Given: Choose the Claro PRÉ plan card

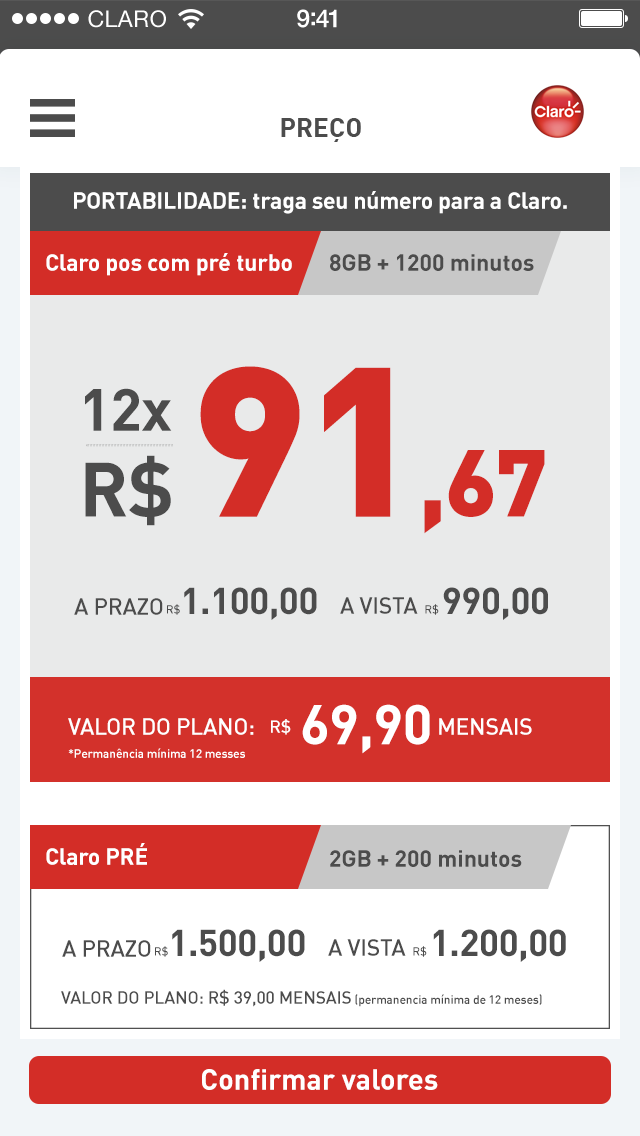Looking at the screenshot, I should pos(320,927).
